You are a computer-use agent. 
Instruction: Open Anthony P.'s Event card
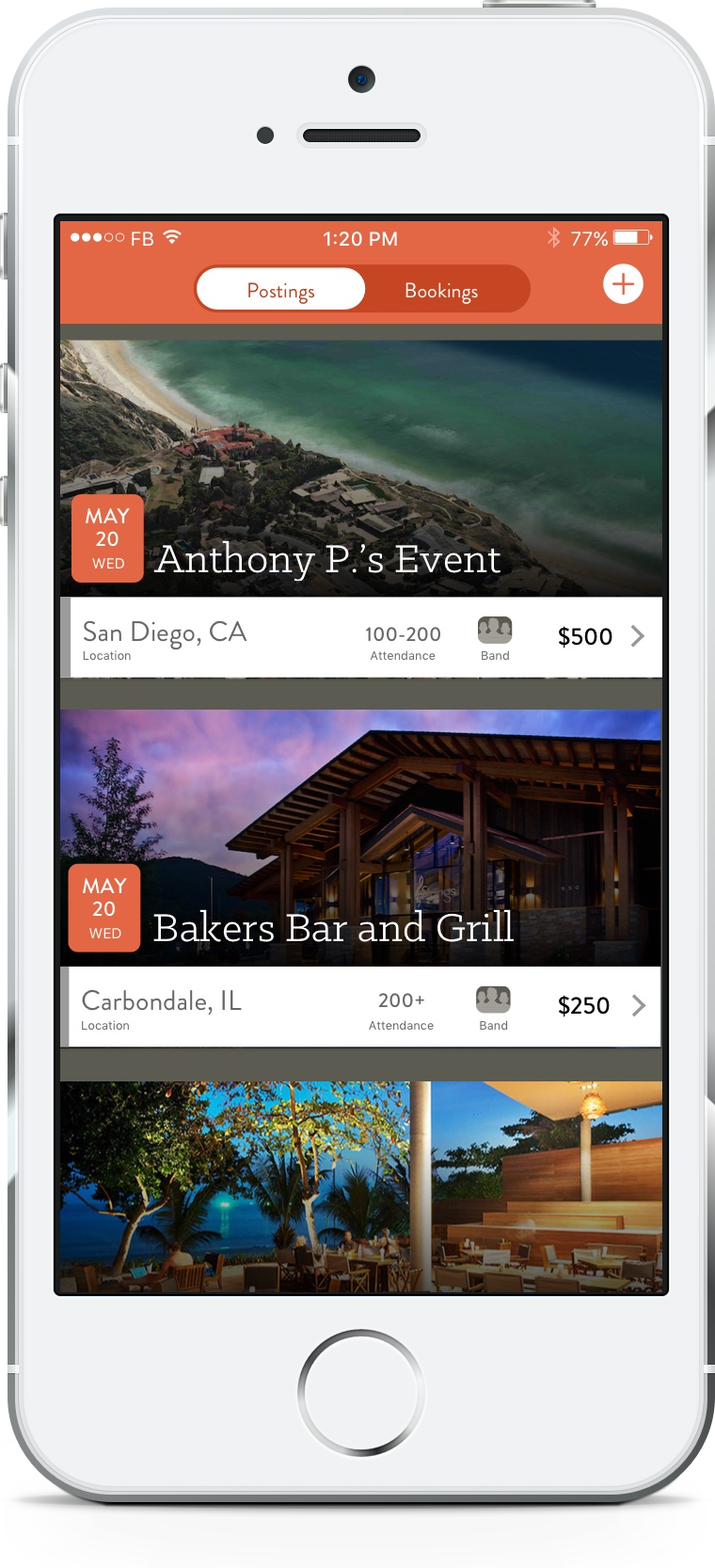point(361,469)
